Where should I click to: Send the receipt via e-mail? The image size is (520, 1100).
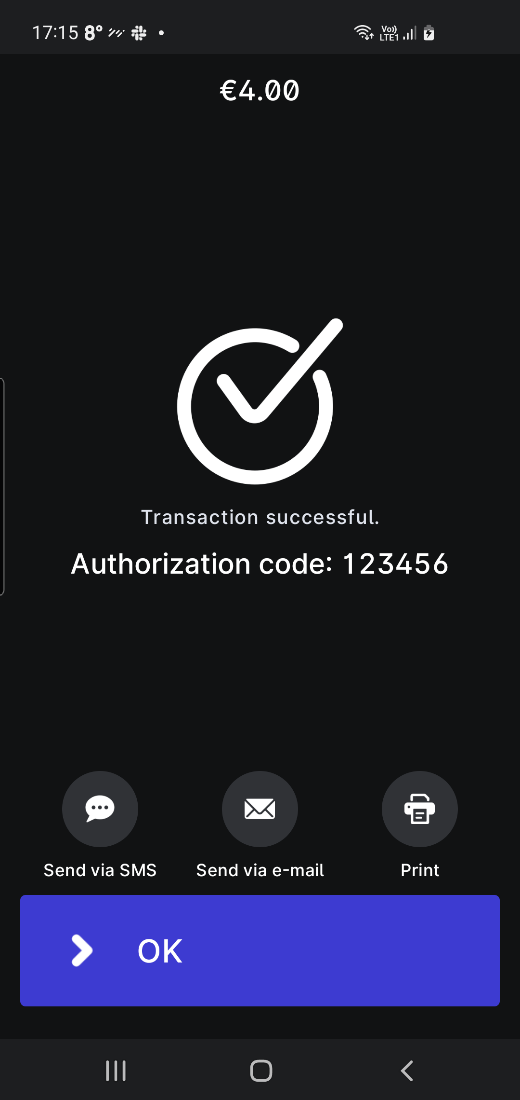[260, 809]
